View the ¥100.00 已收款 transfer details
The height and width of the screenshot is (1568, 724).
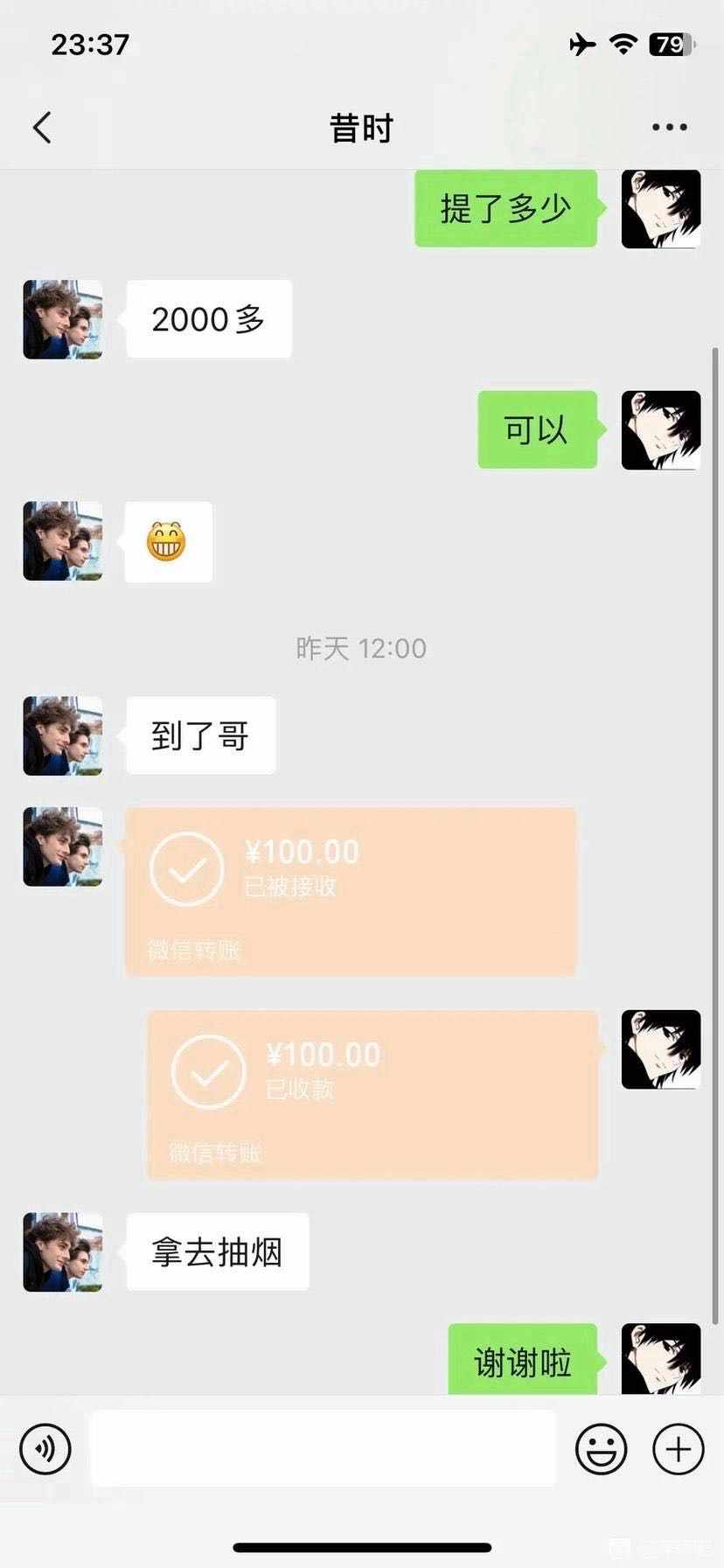point(372,1094)
